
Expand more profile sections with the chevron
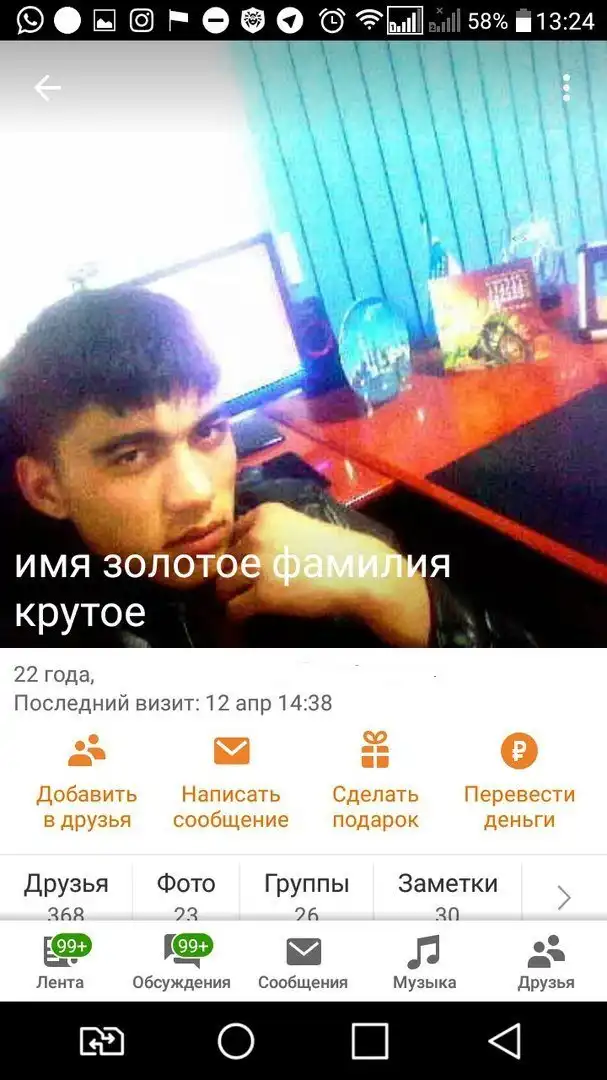click(564, 897)
